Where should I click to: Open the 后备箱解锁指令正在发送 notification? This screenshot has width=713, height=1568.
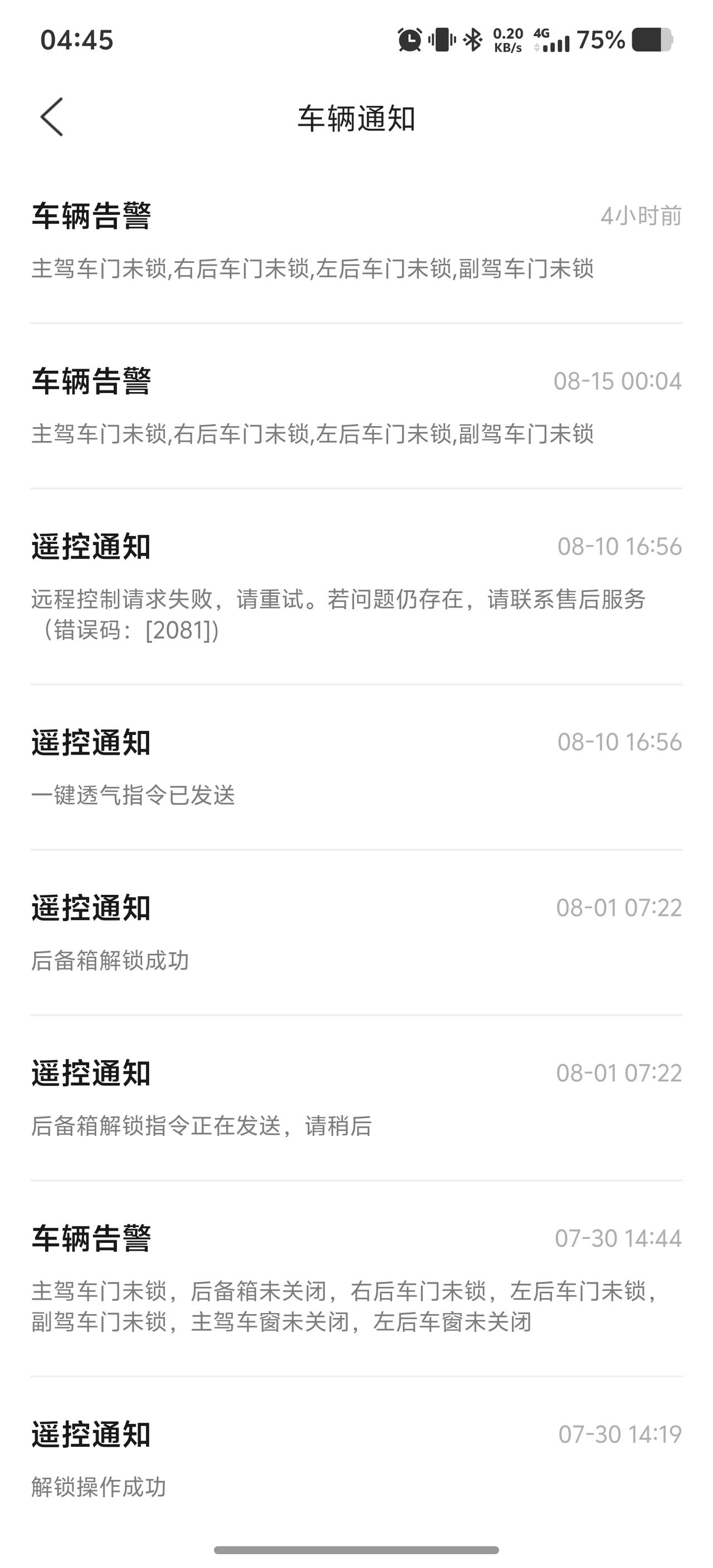[356, 1099]
